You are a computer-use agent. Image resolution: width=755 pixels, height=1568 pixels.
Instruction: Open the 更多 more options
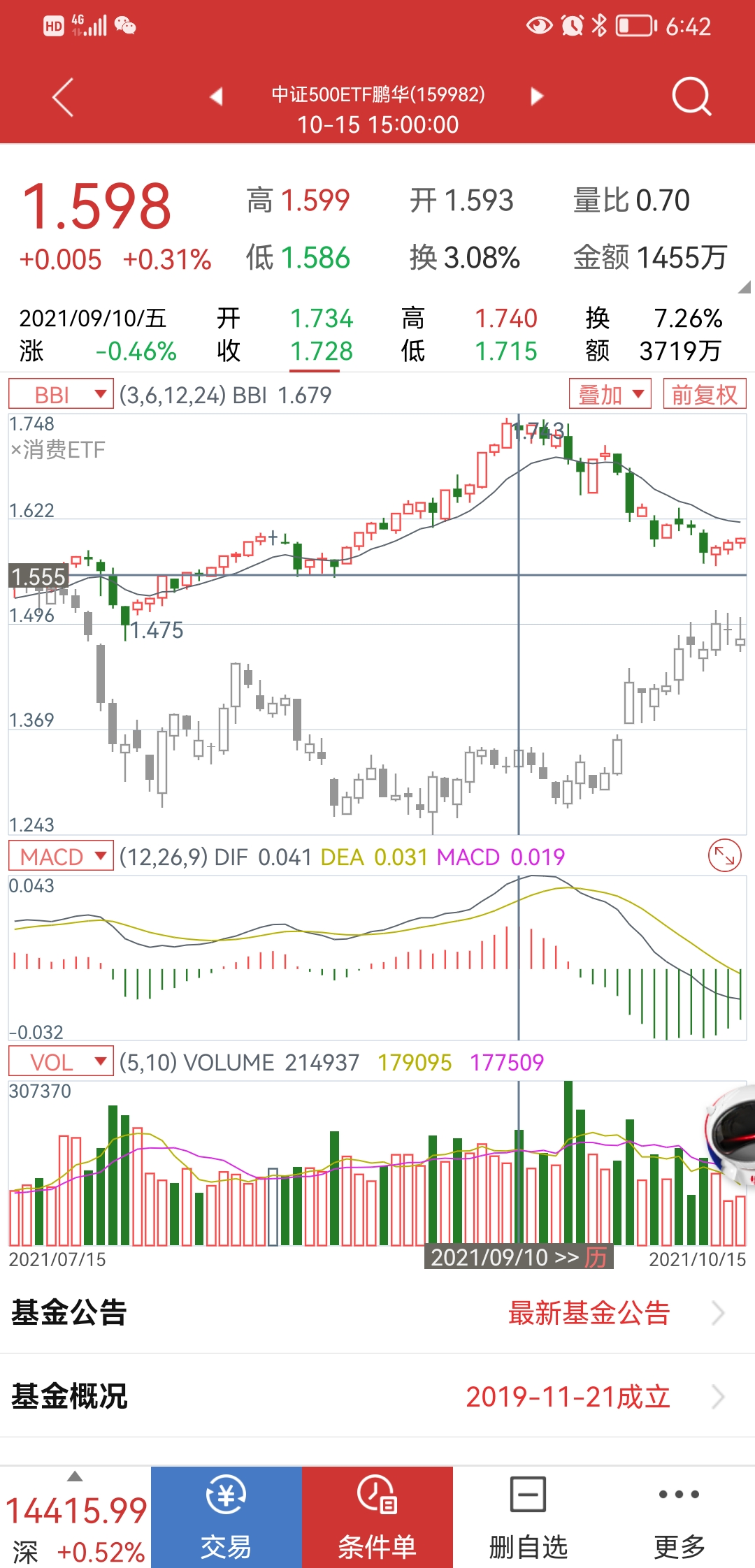679,1517
